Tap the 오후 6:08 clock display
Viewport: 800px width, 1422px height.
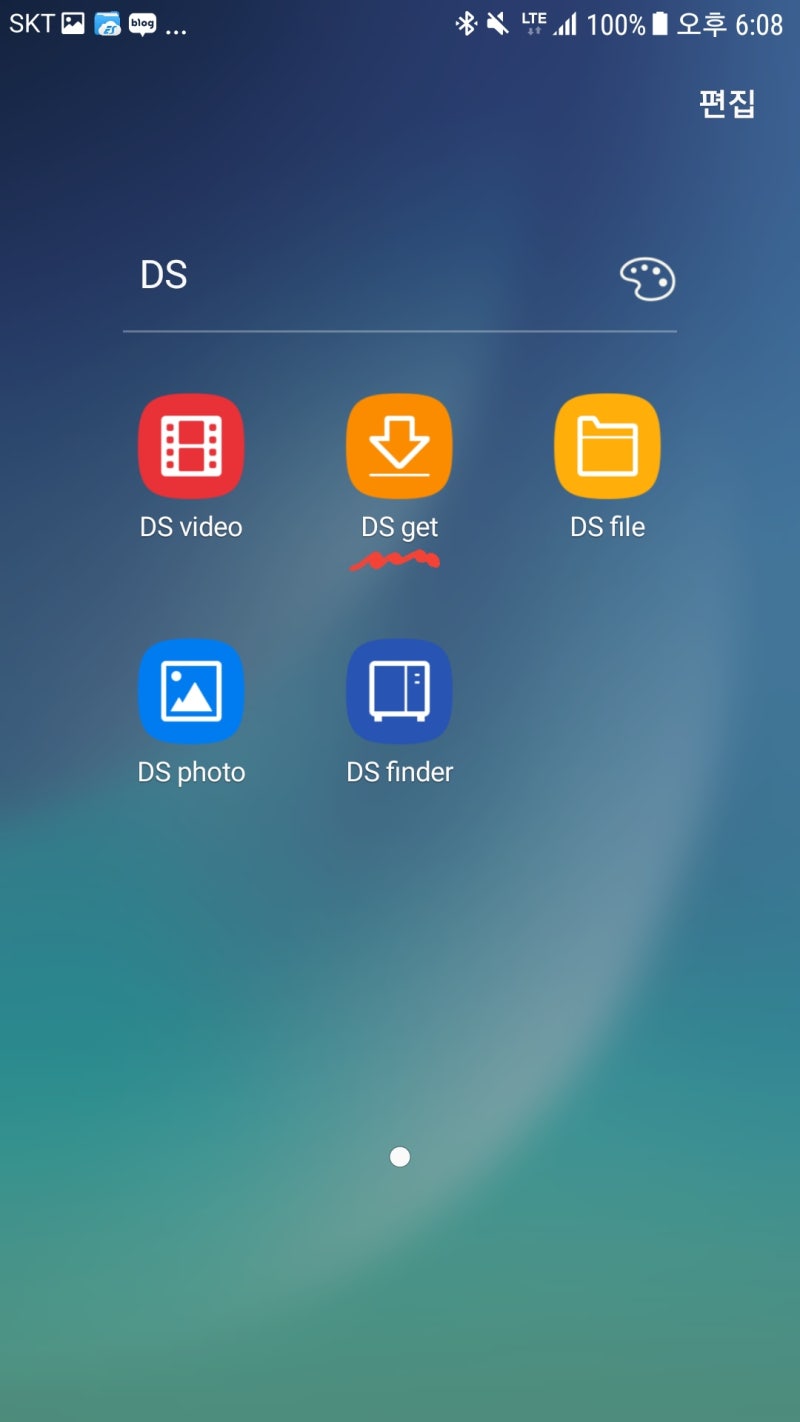pyautogui.click(x=737, y=25)
